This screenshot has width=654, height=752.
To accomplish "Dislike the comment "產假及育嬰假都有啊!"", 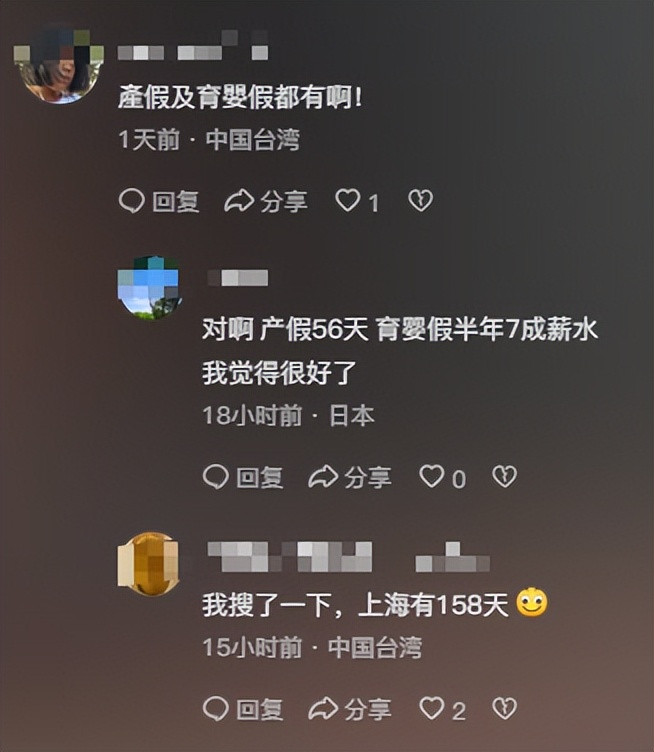I will pyautogui.click(x=420, y=202).
